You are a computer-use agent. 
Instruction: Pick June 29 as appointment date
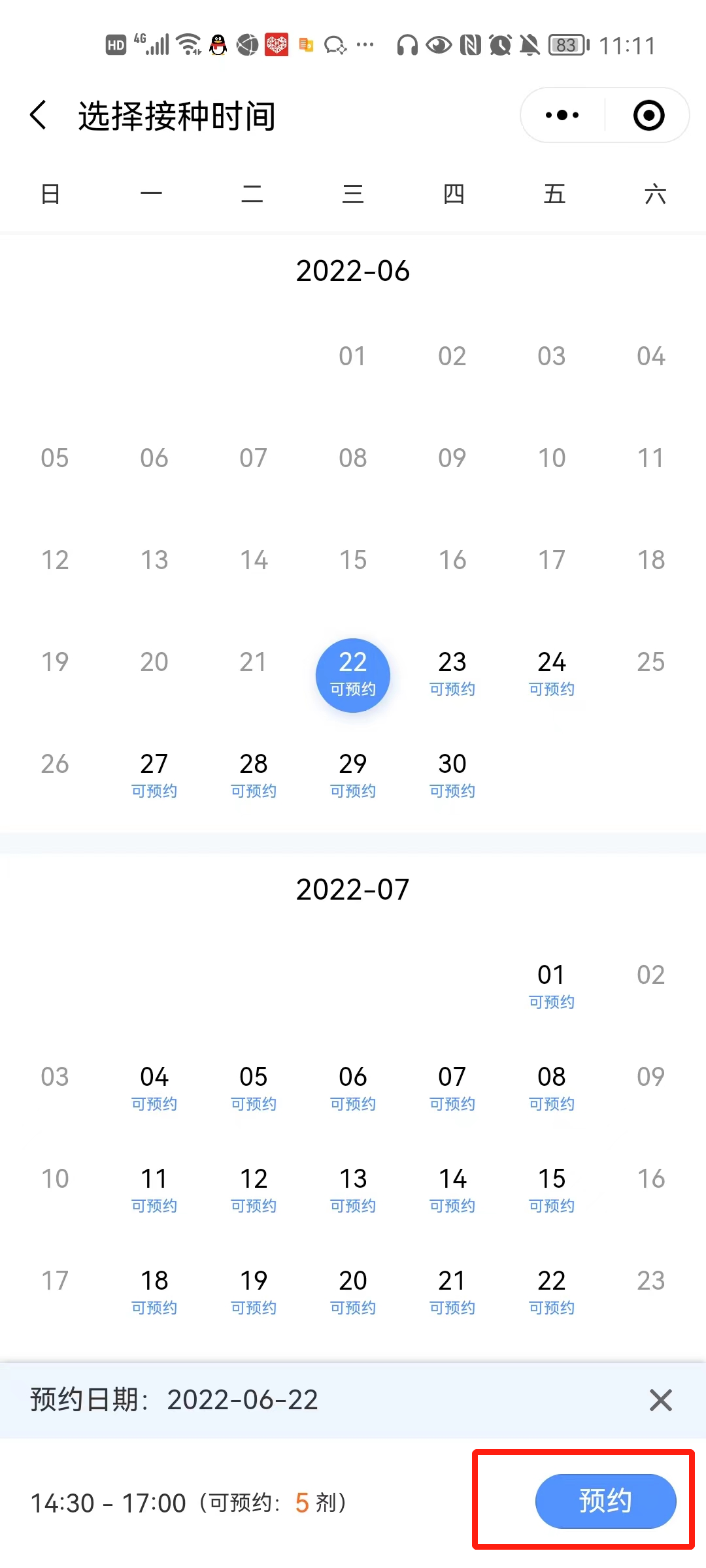353,776
